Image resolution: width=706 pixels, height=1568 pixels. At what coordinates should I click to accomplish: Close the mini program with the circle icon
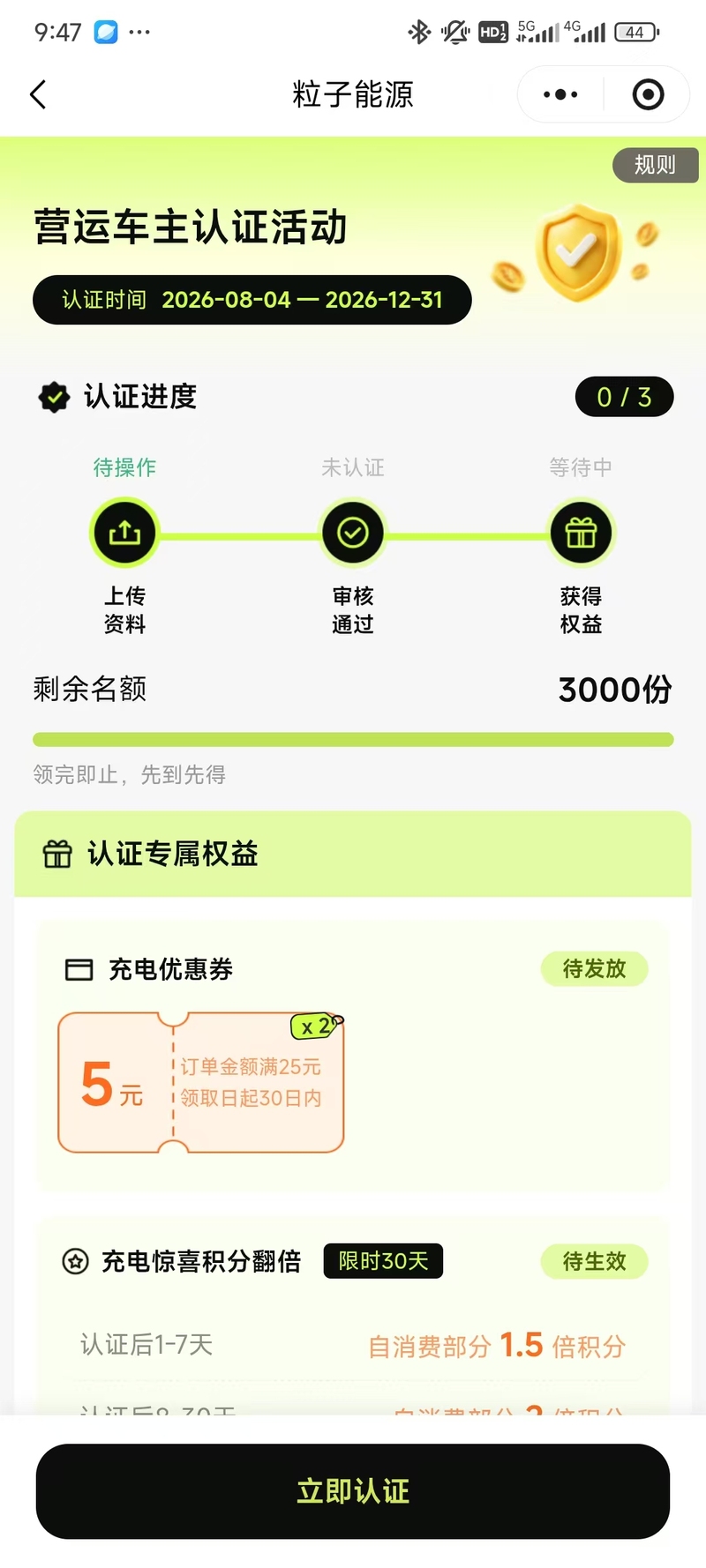(648, 94)
